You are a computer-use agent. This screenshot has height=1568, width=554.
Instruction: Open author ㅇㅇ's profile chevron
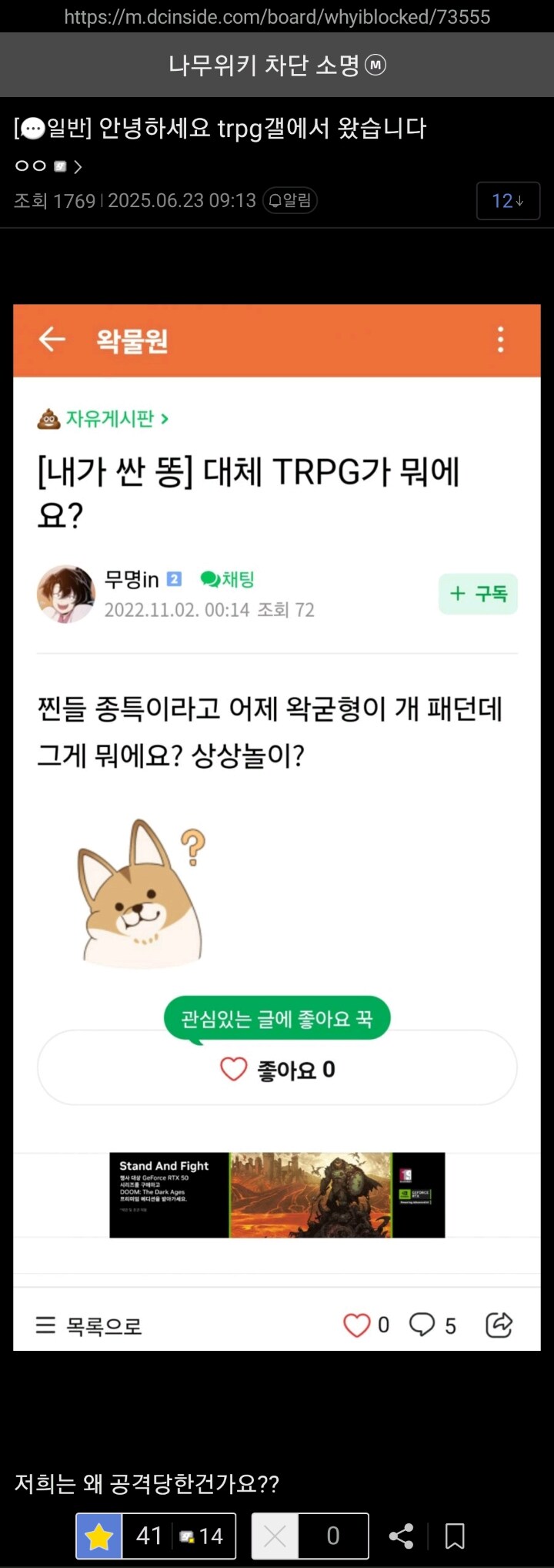(x=77, y=166)
